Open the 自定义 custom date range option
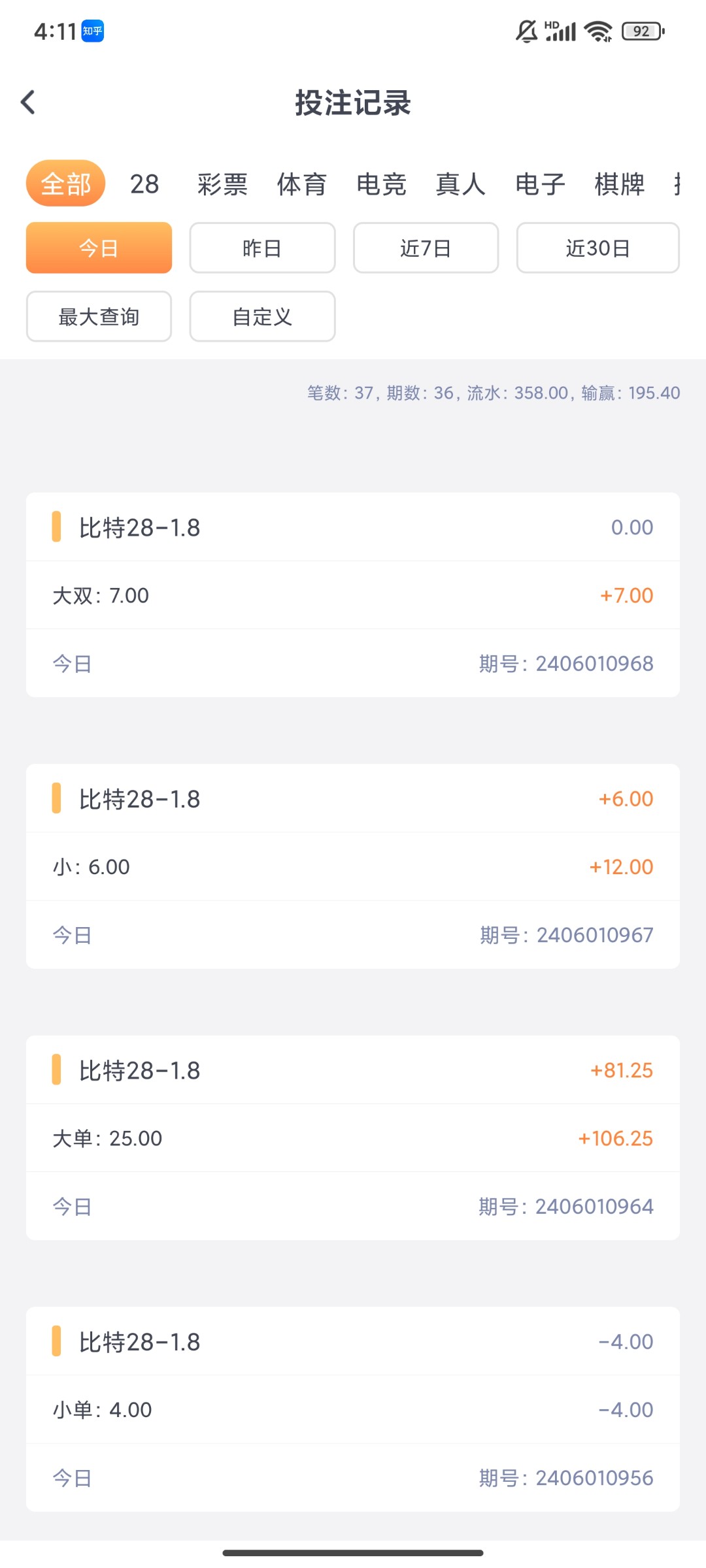Image resolution: width=706 pixels, height=1568 pixels. coord(262,316)
